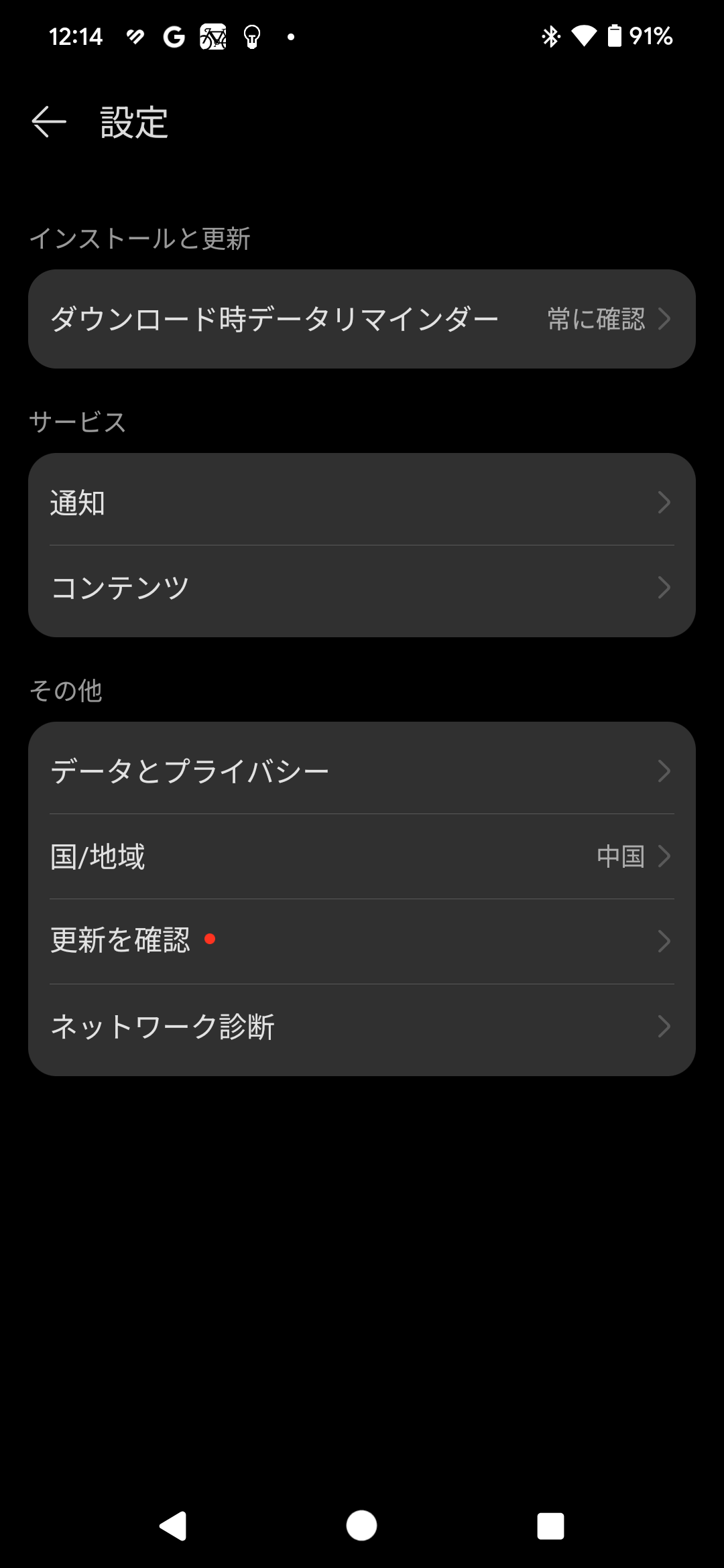
Task: Open the ネットワーク診断 diagnostic tool
Action: [362, 1026]
